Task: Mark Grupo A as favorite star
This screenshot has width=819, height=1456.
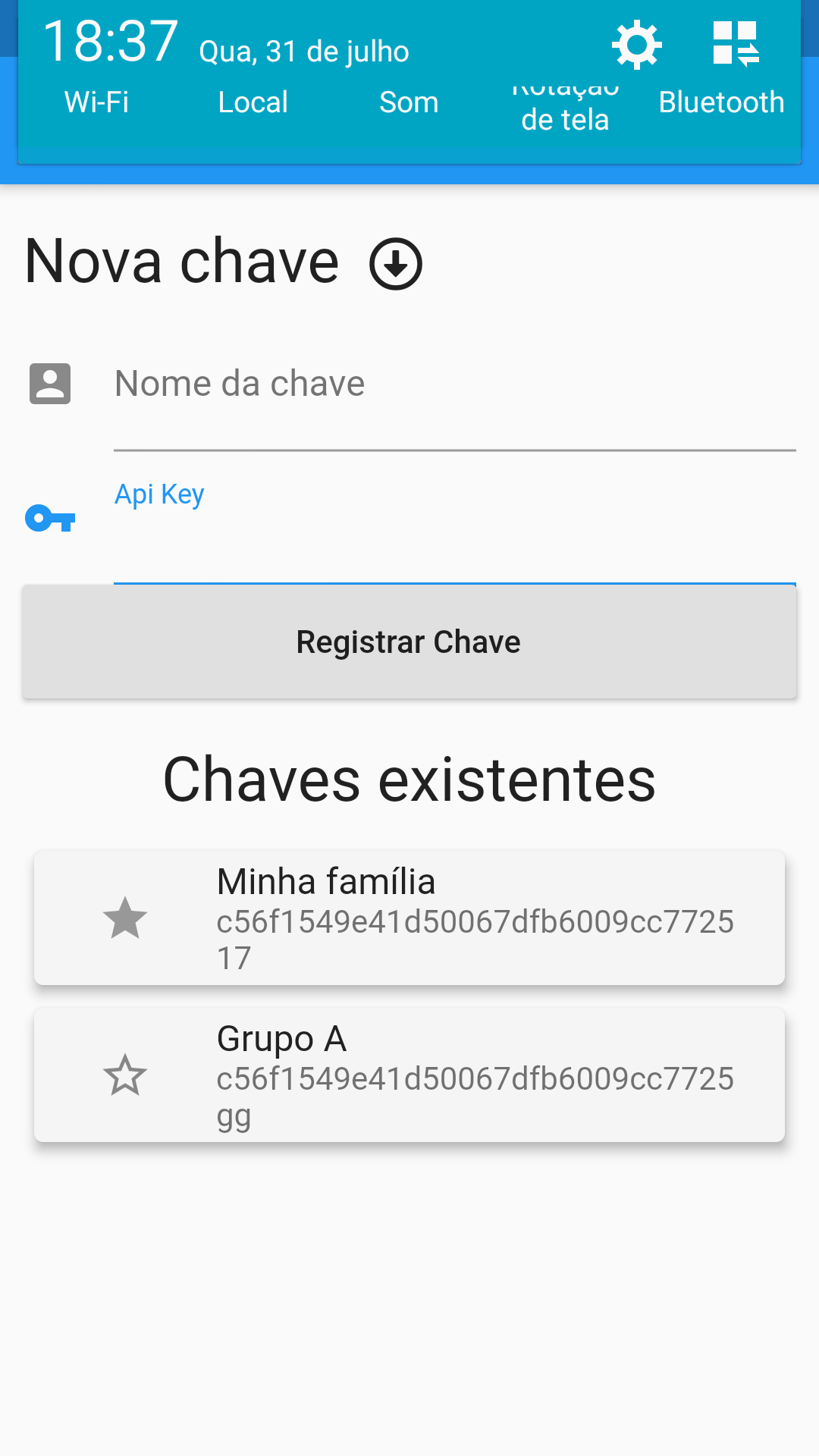Action: (125, 1075)
